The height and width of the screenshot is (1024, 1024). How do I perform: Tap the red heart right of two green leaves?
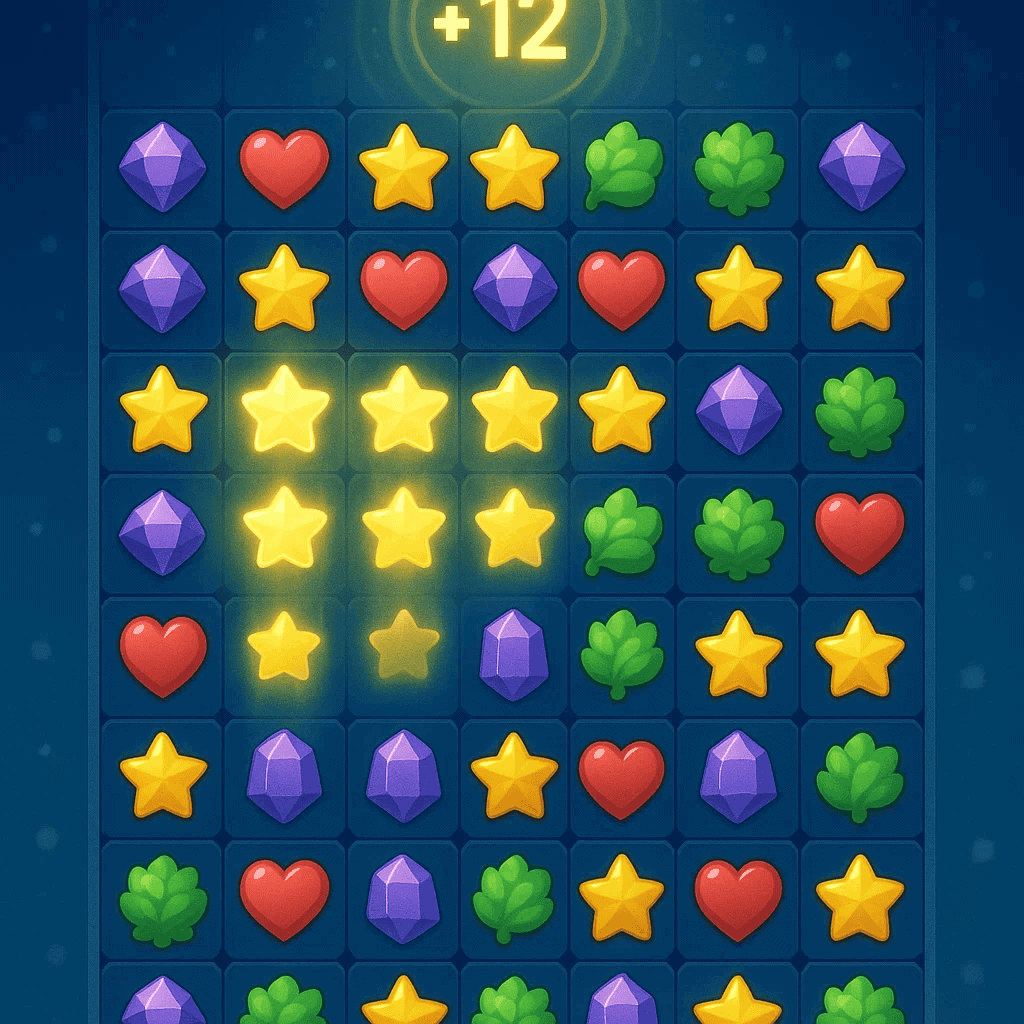859,532
